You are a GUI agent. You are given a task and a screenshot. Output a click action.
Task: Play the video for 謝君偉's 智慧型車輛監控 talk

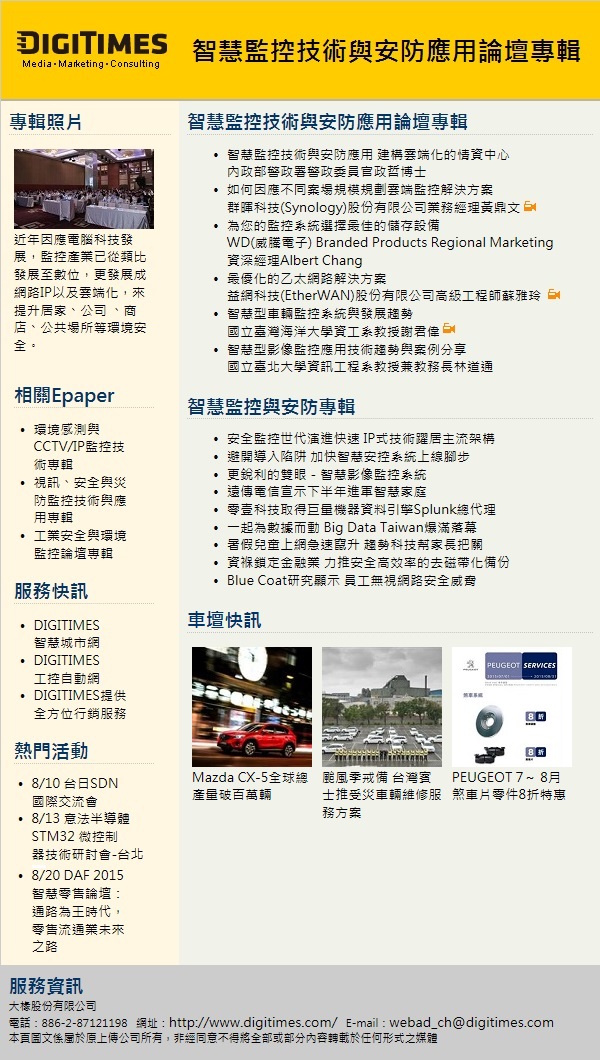click(x=449, y=330)
